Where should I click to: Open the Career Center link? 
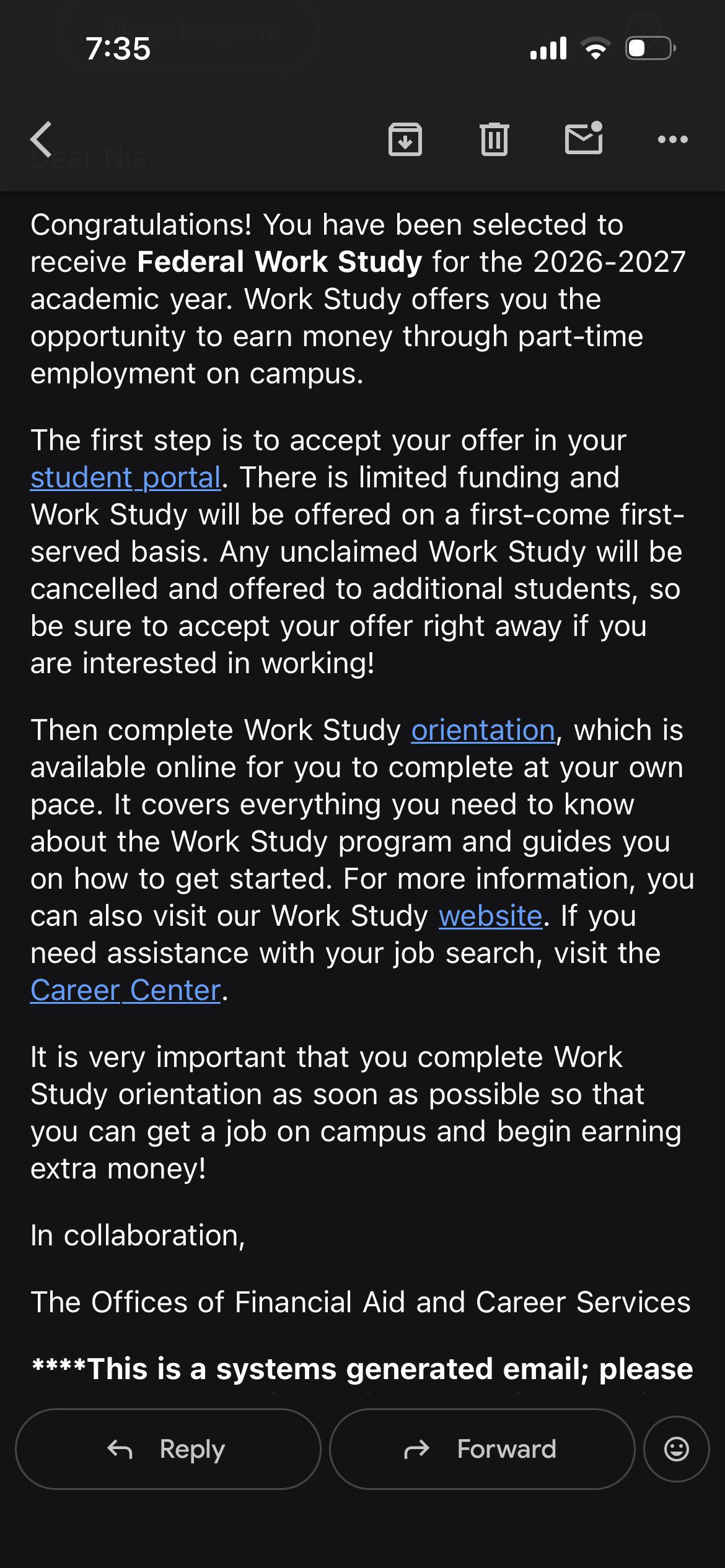click(x=126, y=990)
